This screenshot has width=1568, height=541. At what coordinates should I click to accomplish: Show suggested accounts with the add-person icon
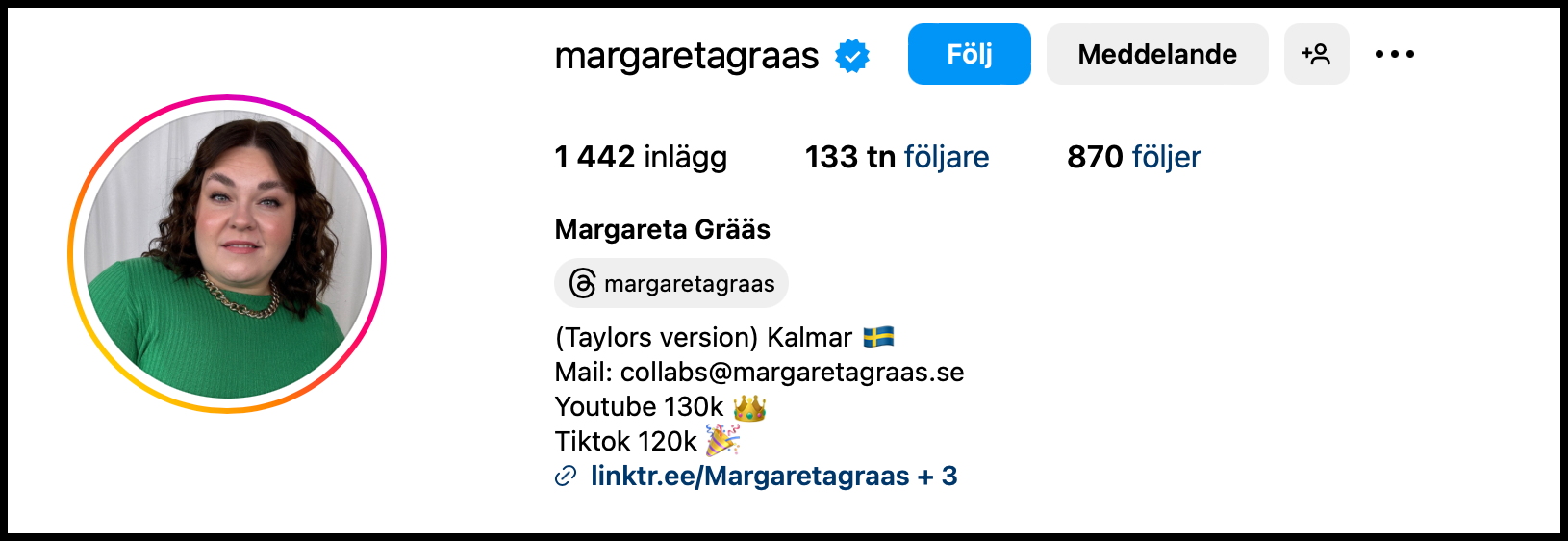pos(1316,54)
